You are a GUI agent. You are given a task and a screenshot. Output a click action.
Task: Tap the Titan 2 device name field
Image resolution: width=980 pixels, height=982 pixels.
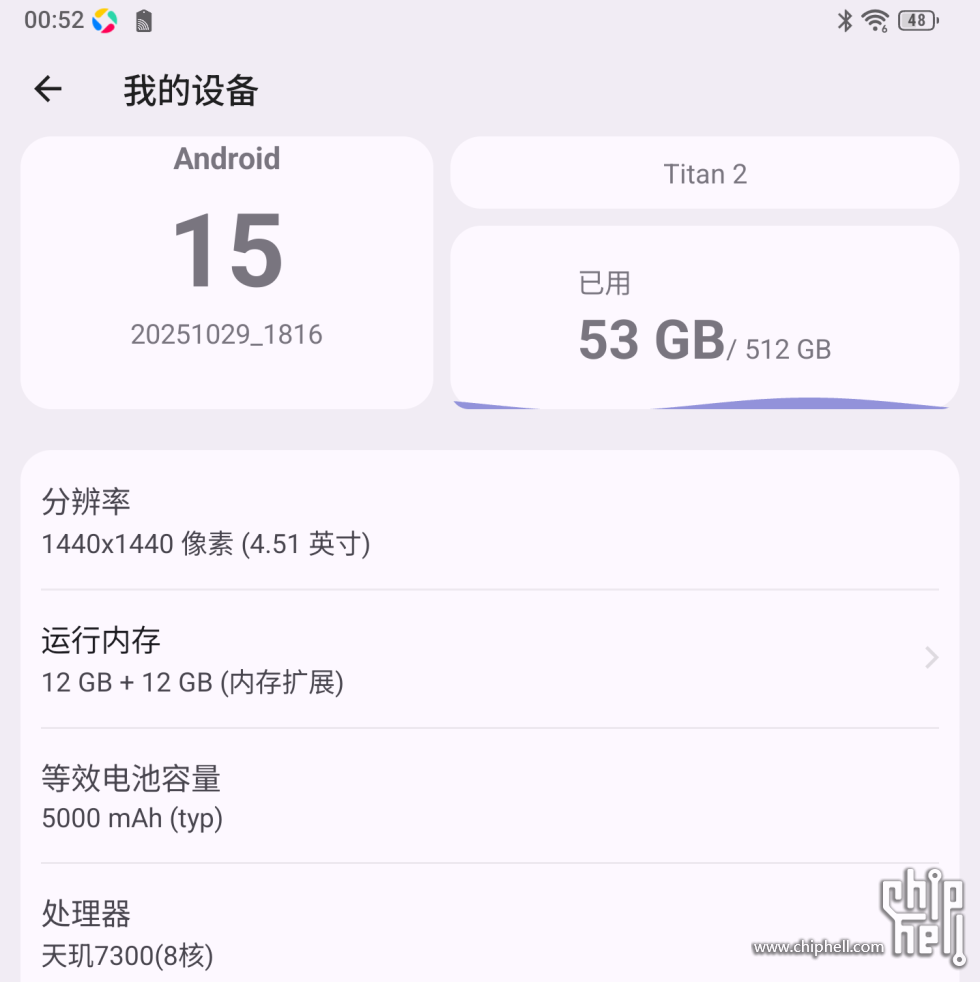(705, 173)
